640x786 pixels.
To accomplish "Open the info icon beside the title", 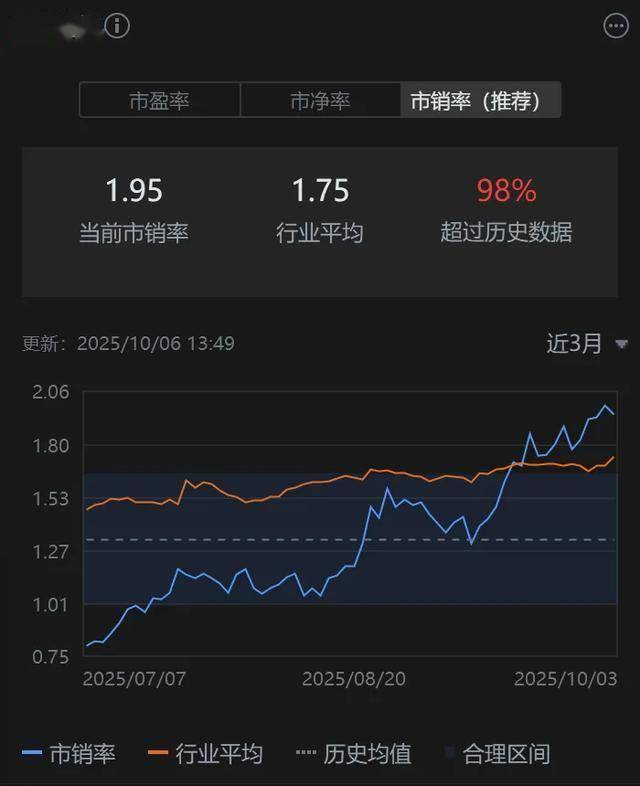I will (x=117, y=26).
